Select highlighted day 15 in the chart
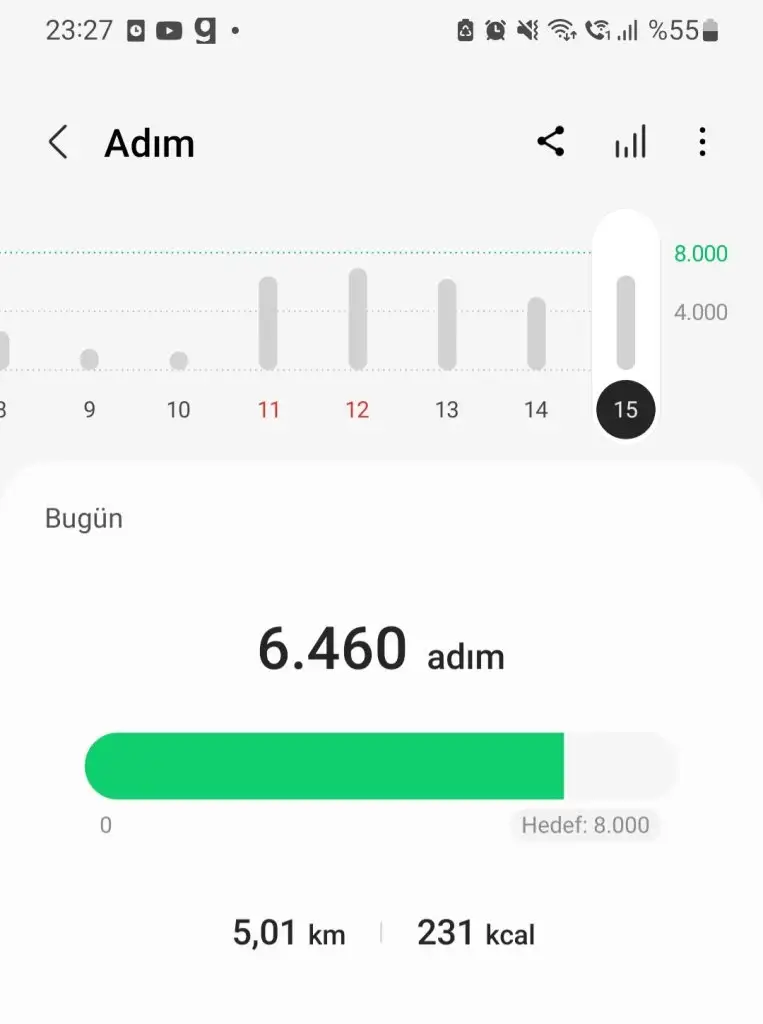763x1024 pixels. pyautogui.click(x=625, y=409)
